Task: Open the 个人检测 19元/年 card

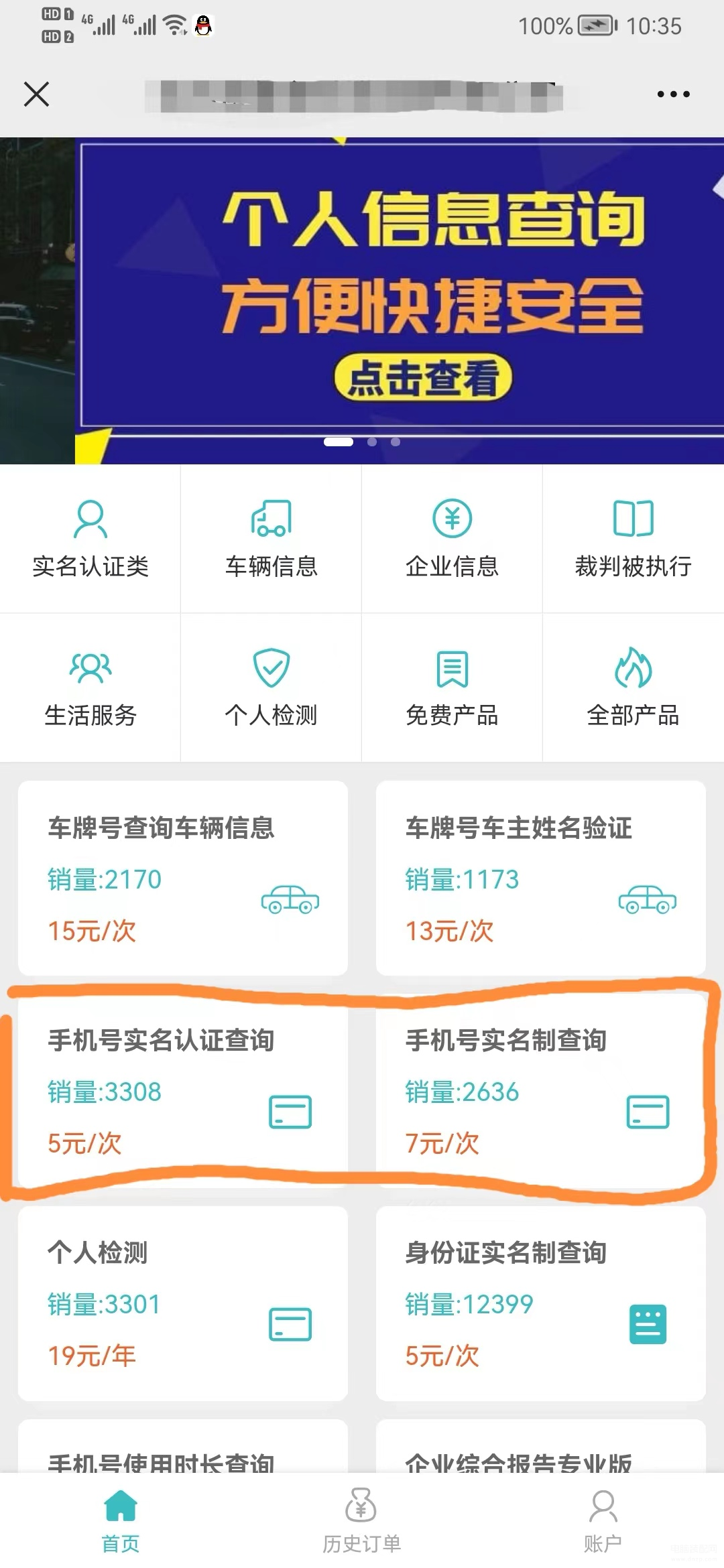Action: [x=182, y=1303]
